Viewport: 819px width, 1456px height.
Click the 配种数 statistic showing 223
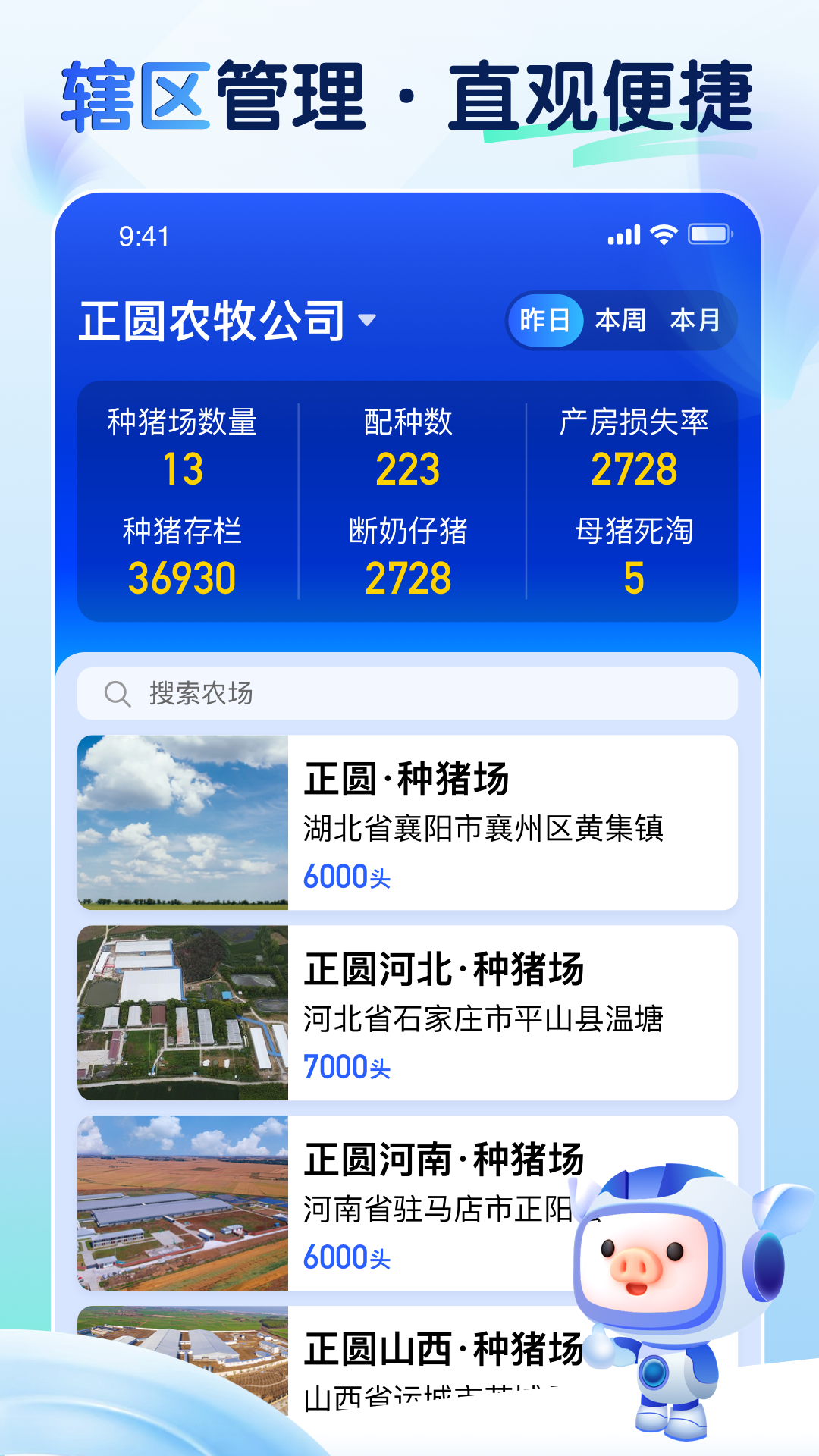(x=409, y=447)
